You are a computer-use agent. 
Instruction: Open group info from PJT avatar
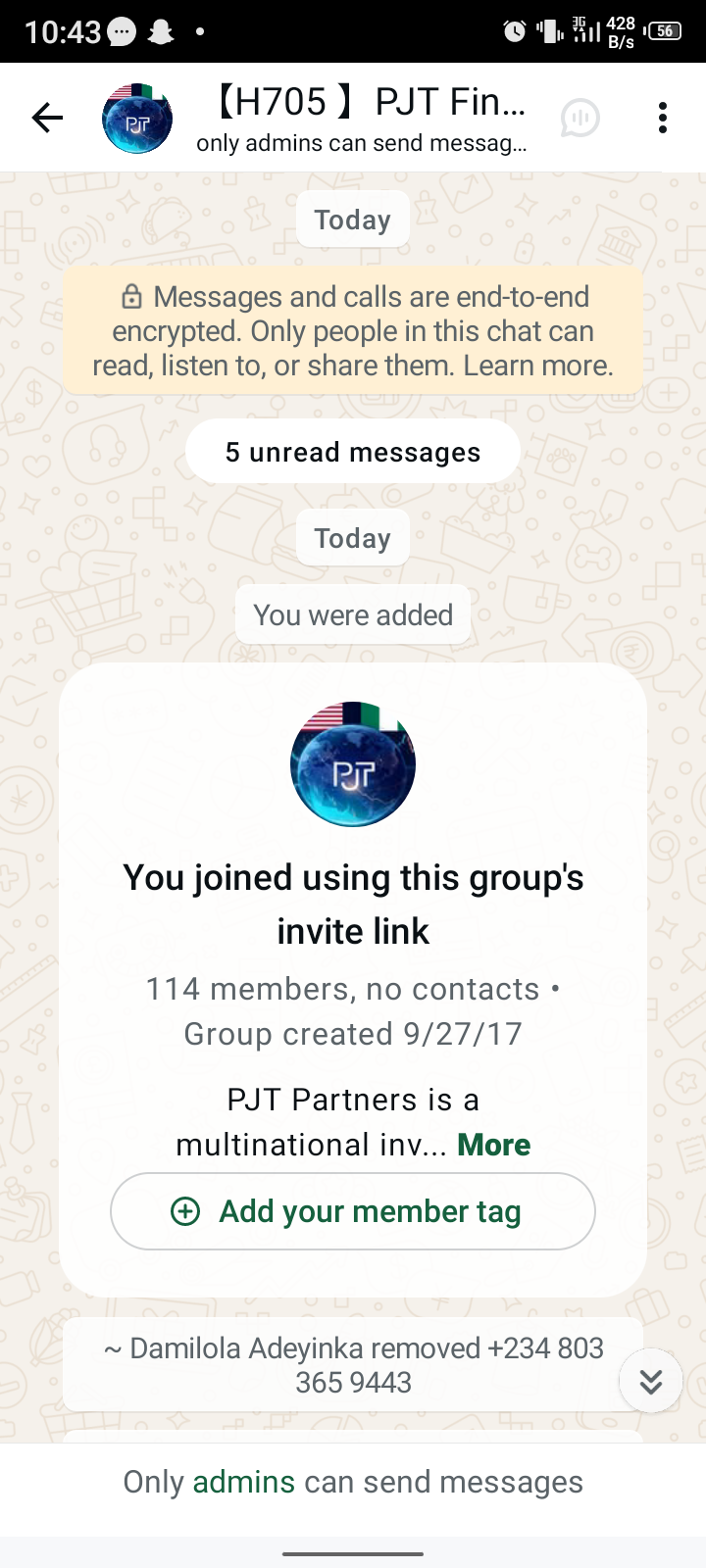click(137, 119)
